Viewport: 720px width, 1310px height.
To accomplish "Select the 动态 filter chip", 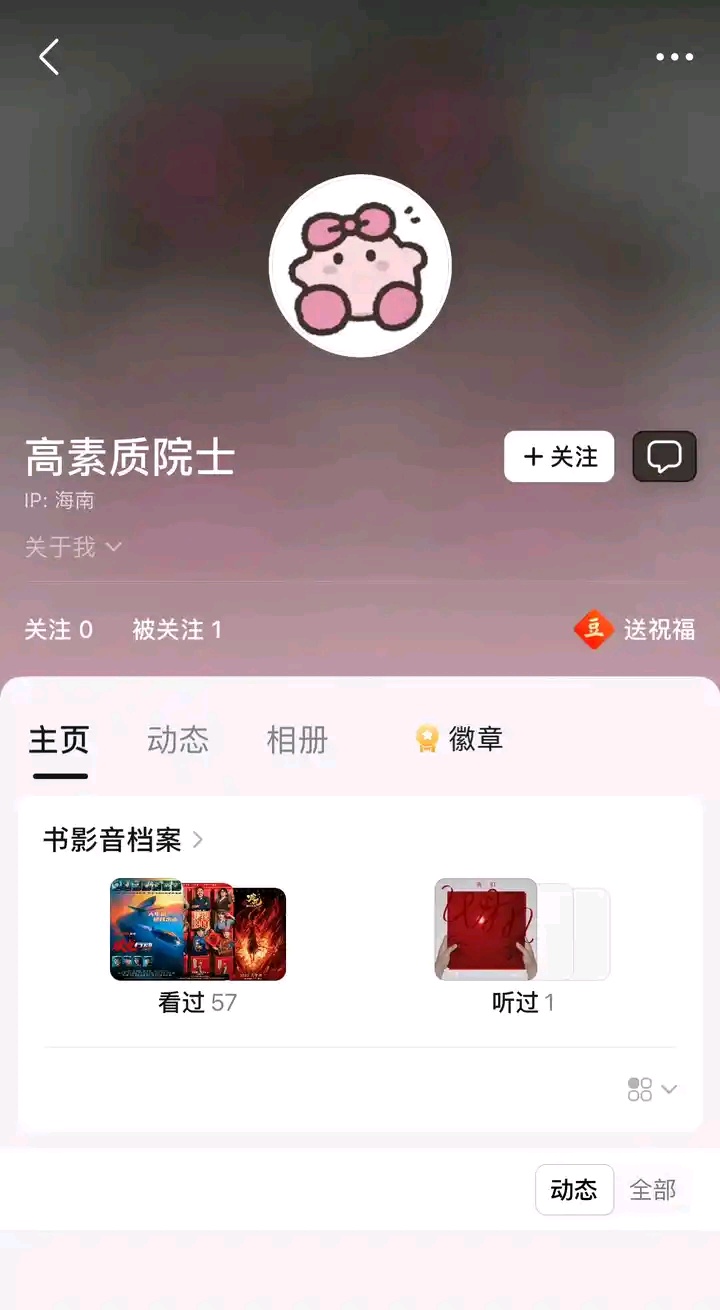I will (x=574, y=1189).
